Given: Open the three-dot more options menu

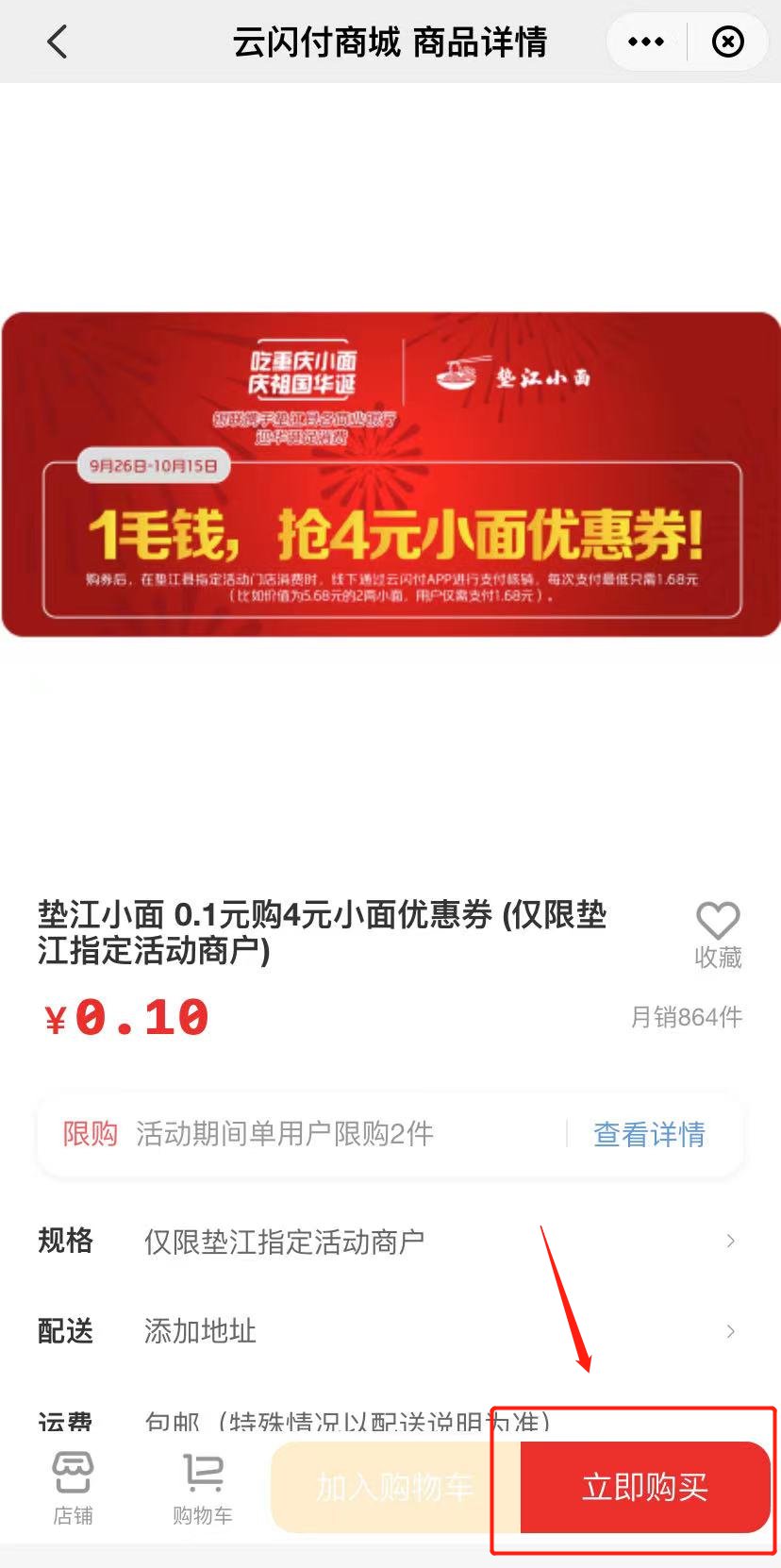Looking at the screenshot, I should (x=646, y=42).
